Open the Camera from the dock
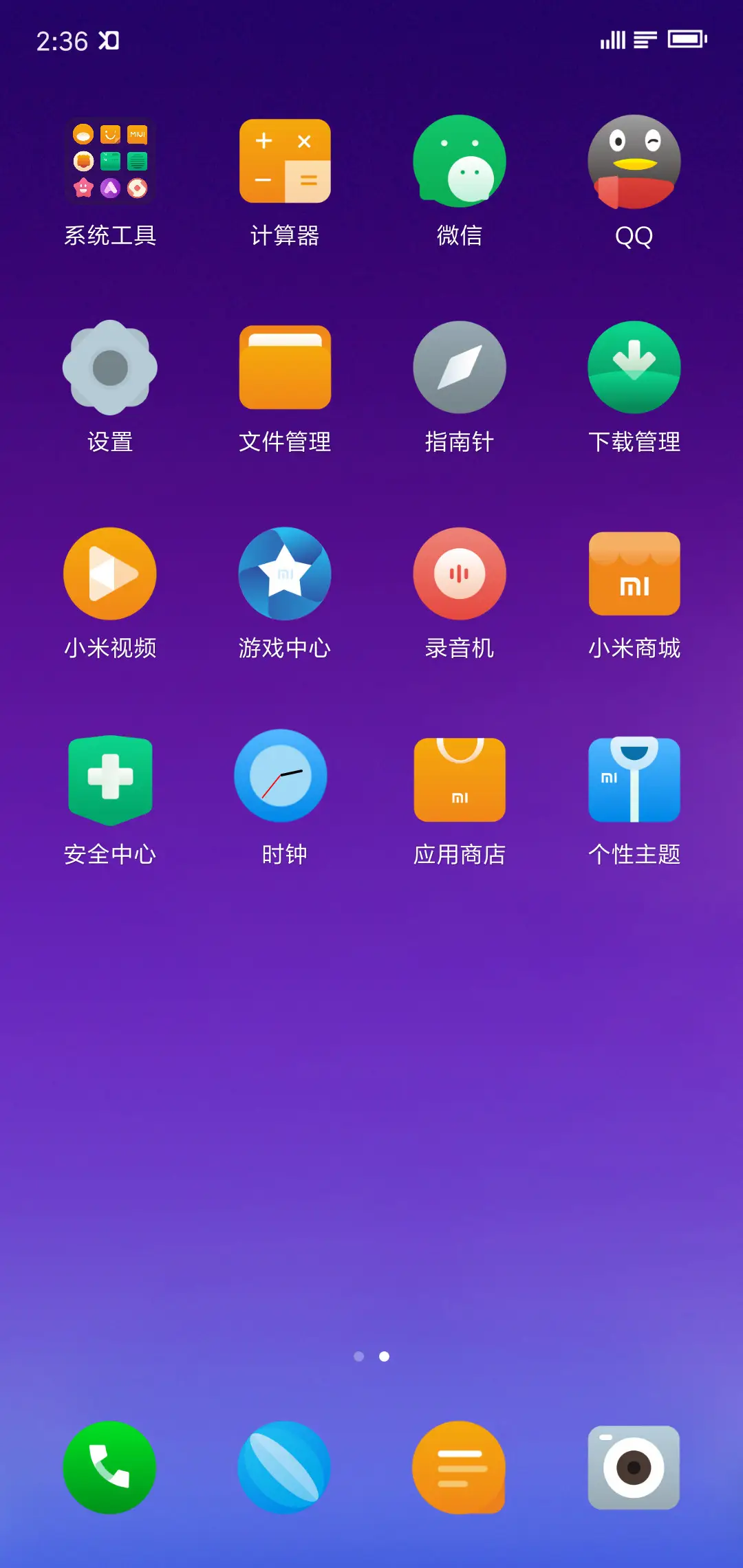Viewport: 743px width, 1568px height. click(634, 1466)
